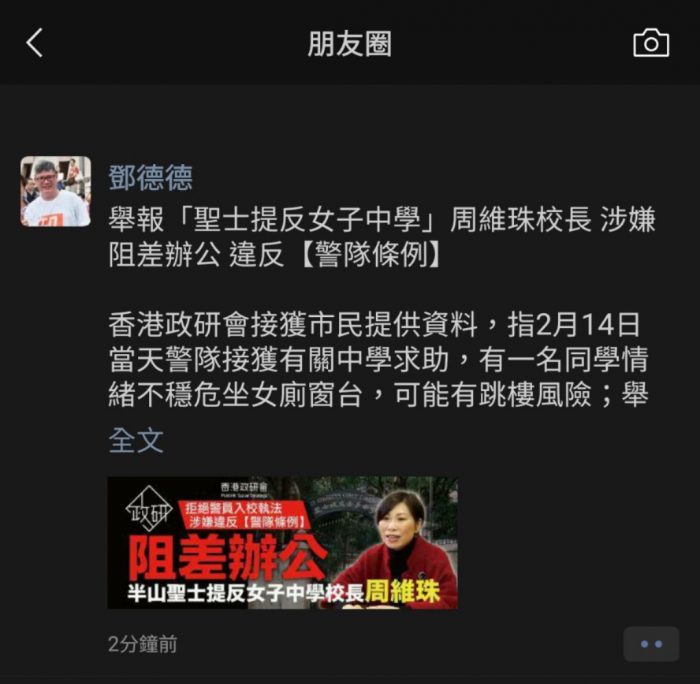700x684 pixels.
Task: Open the camera to post a moment
Action: point(651,43)
